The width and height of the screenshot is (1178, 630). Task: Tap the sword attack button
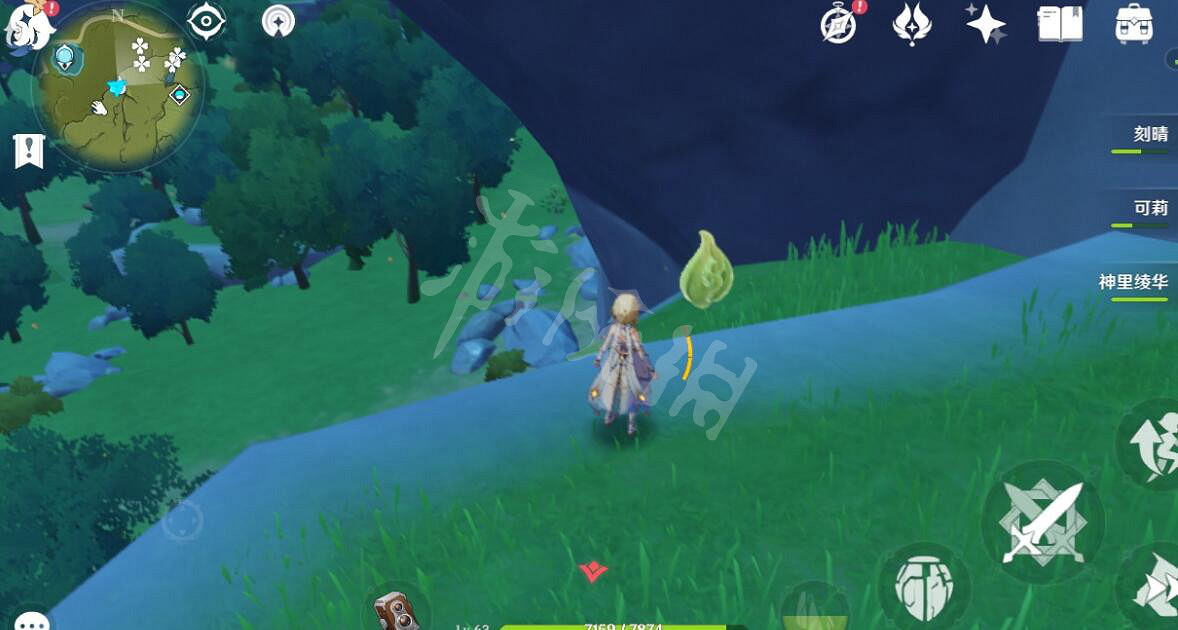(x=1042, y=522)
